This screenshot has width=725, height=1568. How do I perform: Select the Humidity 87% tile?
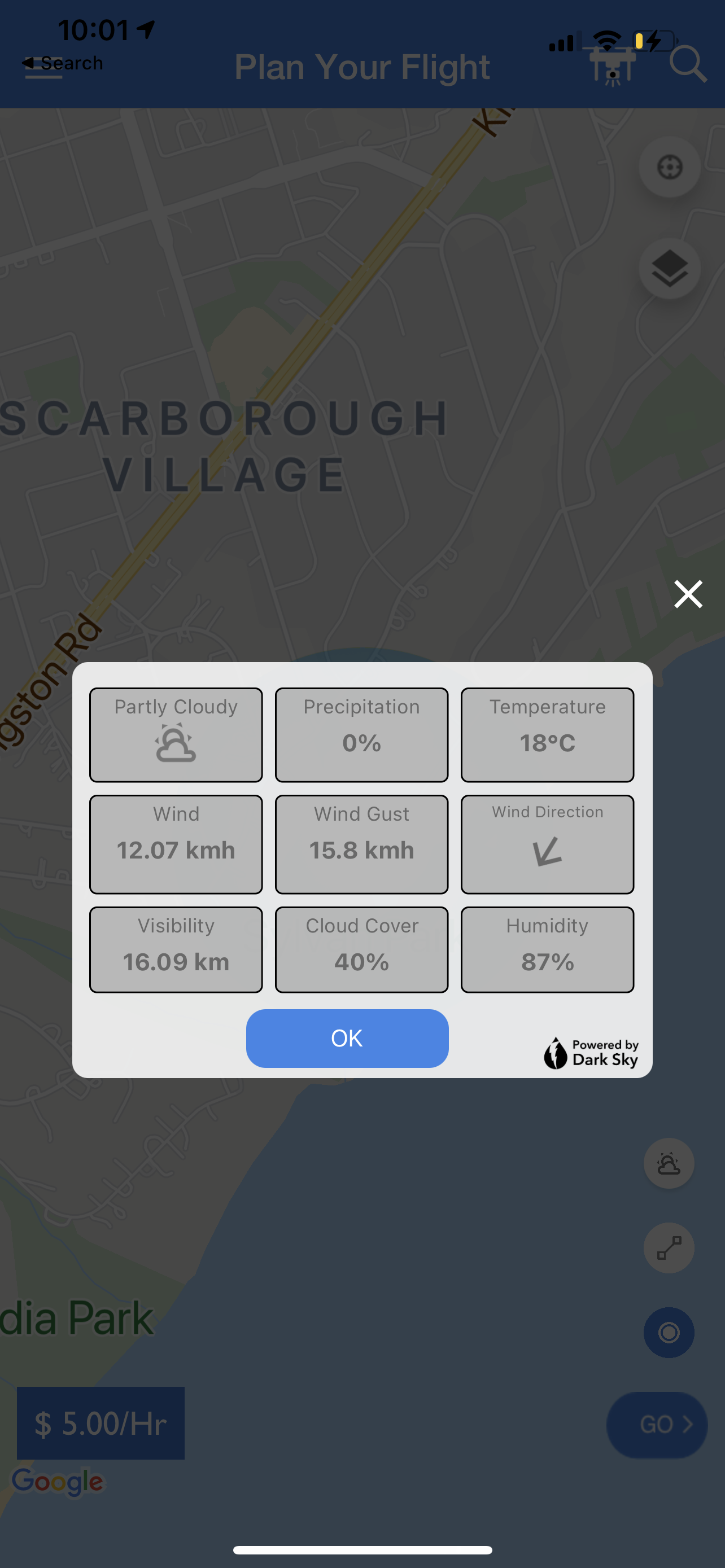coord(547,949)
